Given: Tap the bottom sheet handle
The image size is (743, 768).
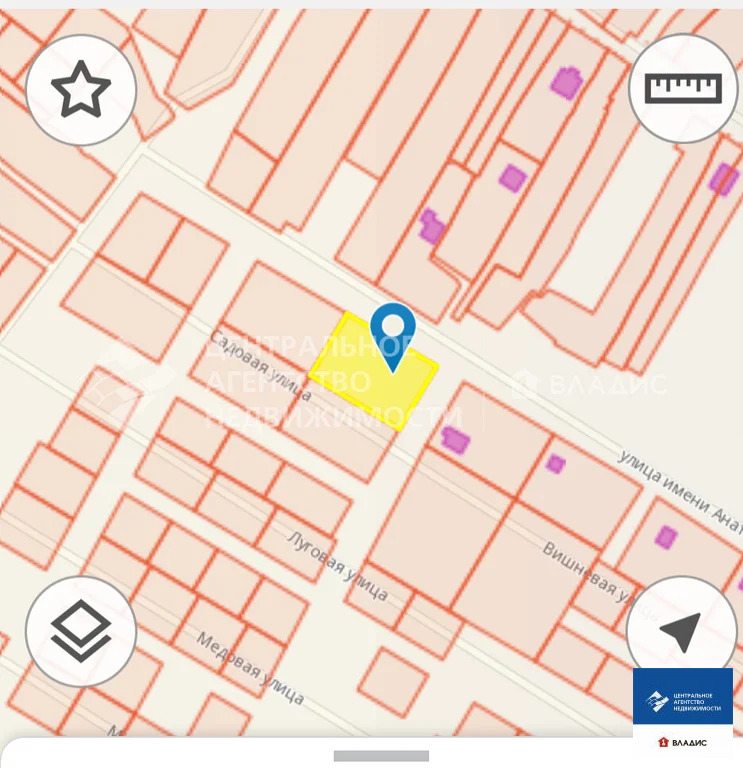Looking at the screenshot, I should 381,756.
